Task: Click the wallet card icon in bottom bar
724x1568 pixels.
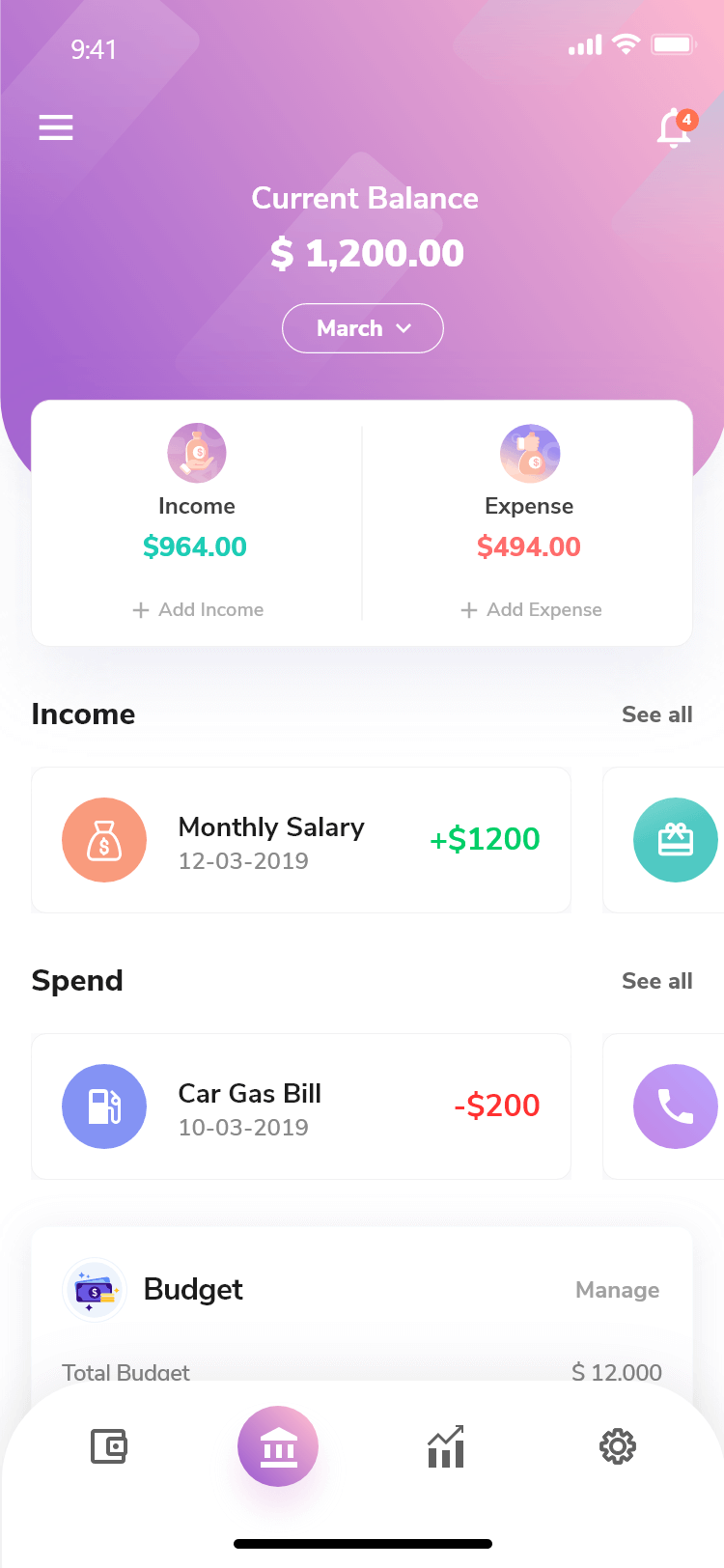Action: click(x=107, y=1446)
